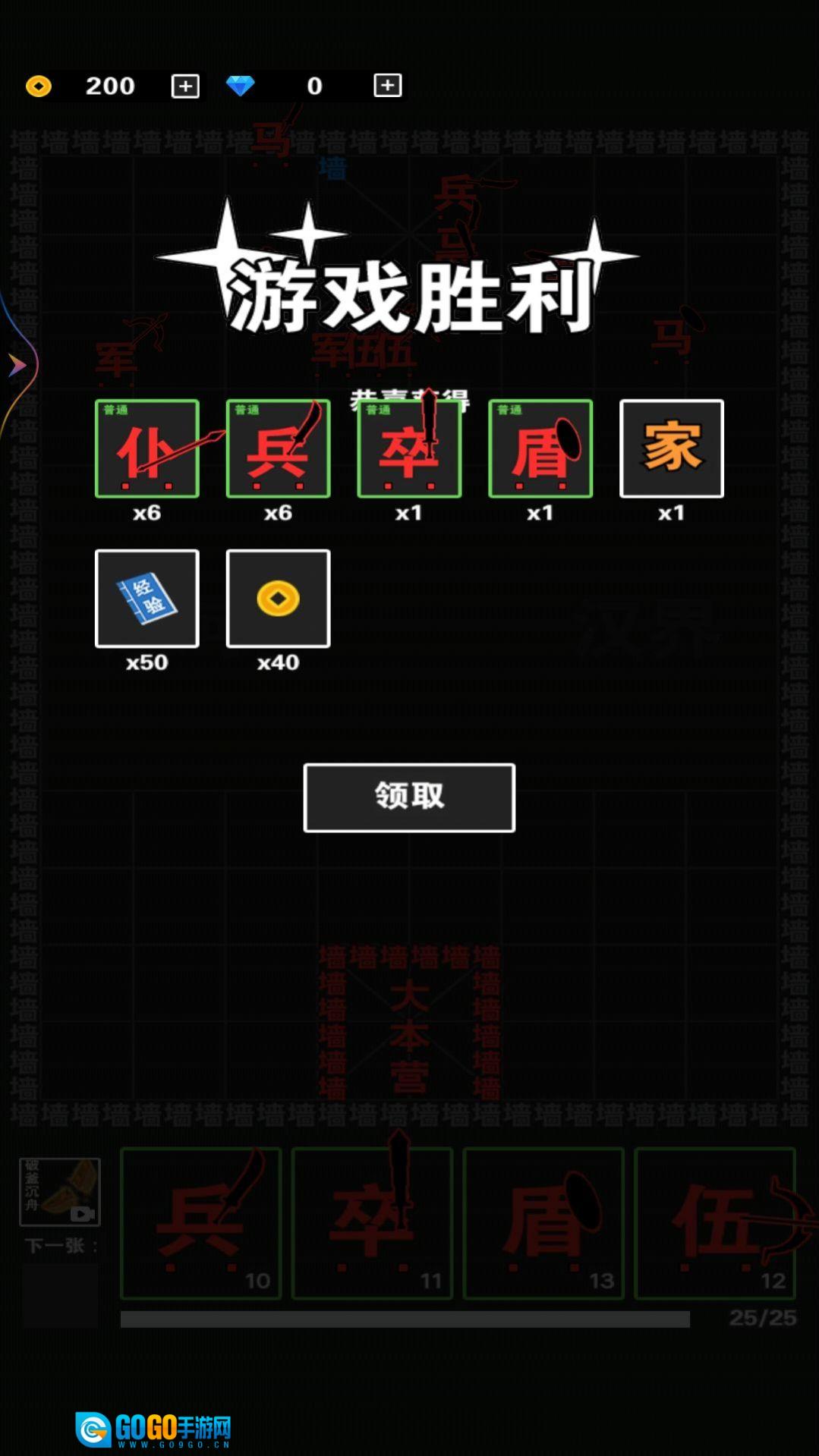Select the gold coin reward x40
Screen dimensions: 819x1456
(278, 599)
